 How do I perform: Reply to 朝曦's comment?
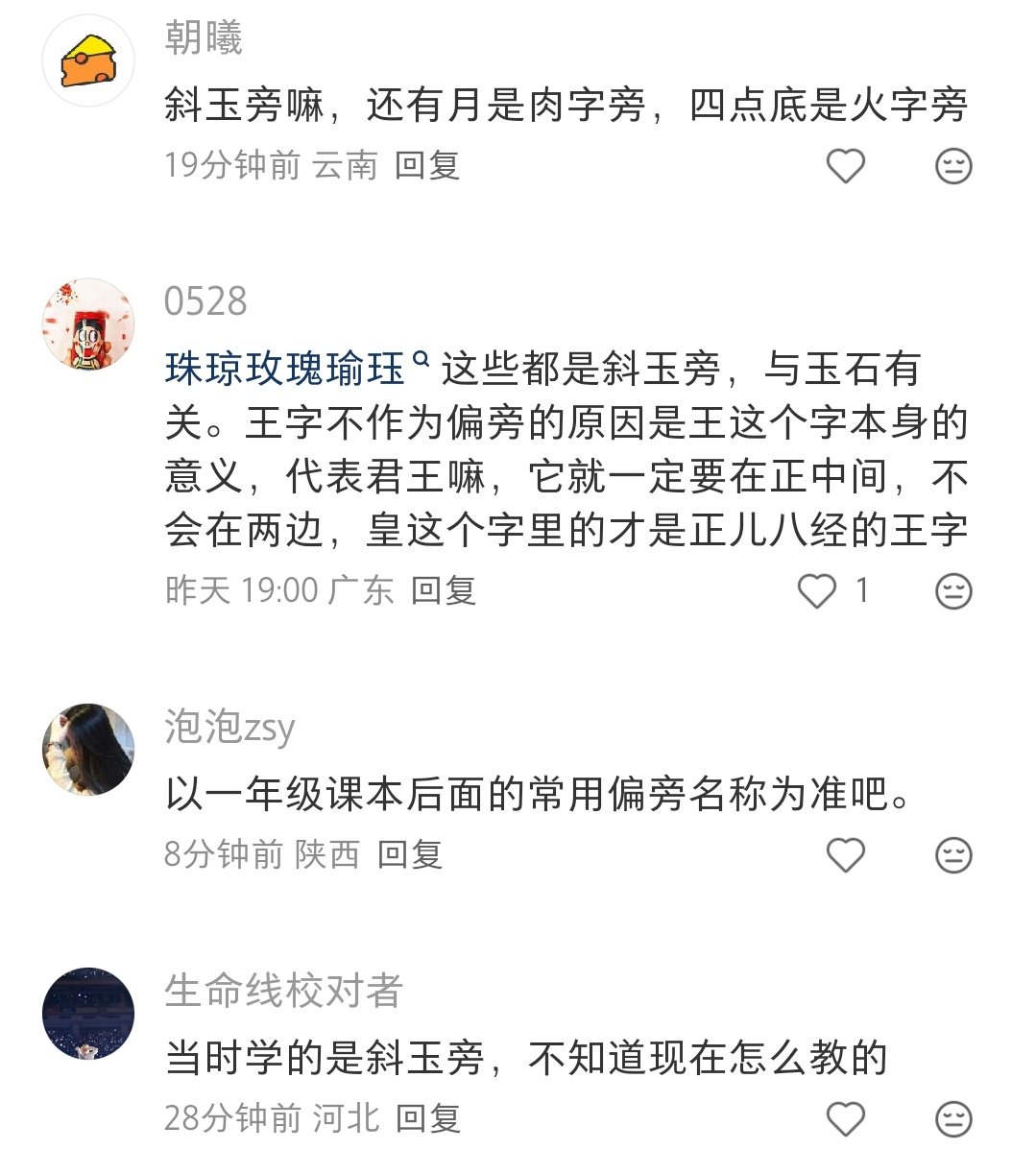(x=427, y=166)
